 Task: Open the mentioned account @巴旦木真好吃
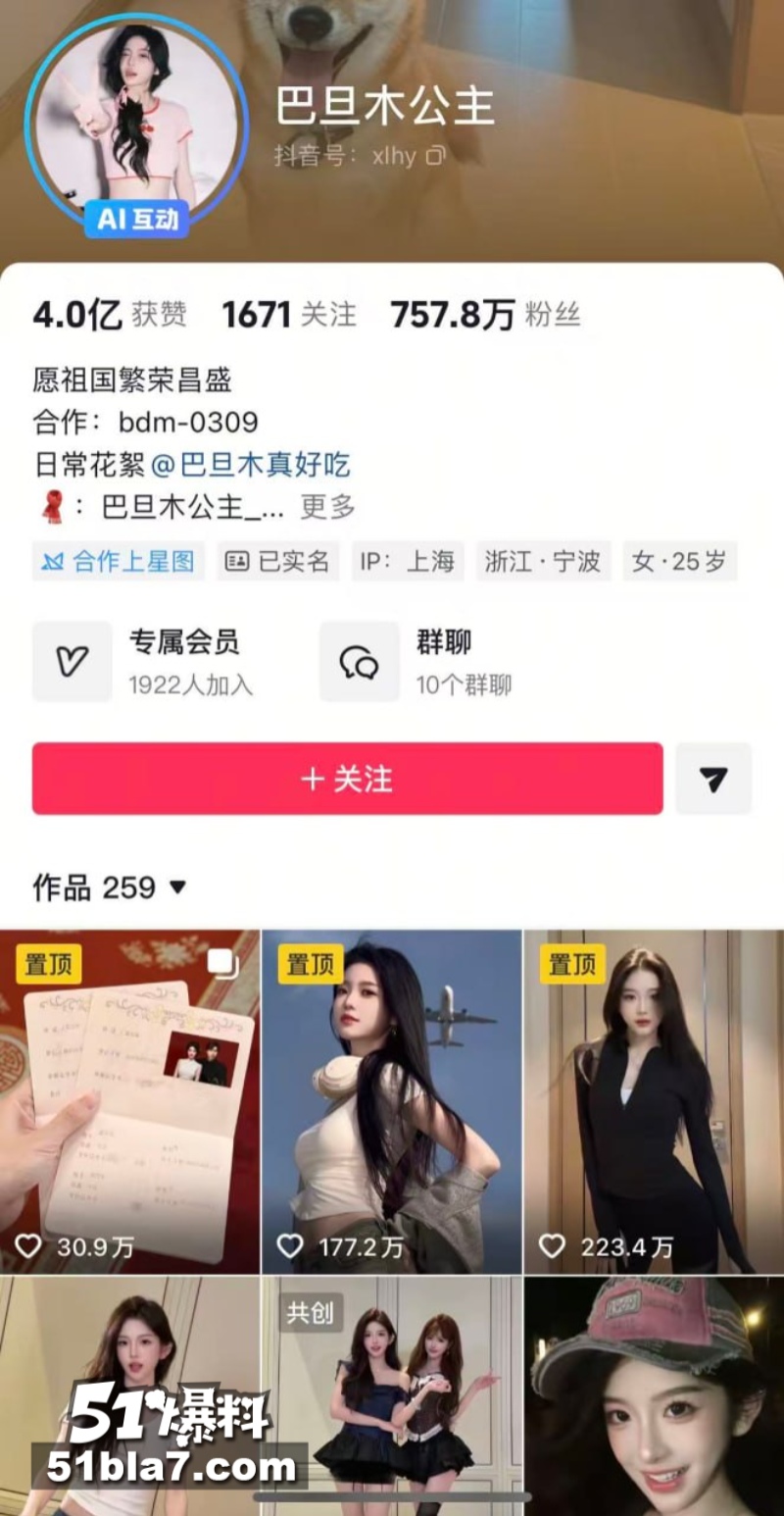(250, 465)
